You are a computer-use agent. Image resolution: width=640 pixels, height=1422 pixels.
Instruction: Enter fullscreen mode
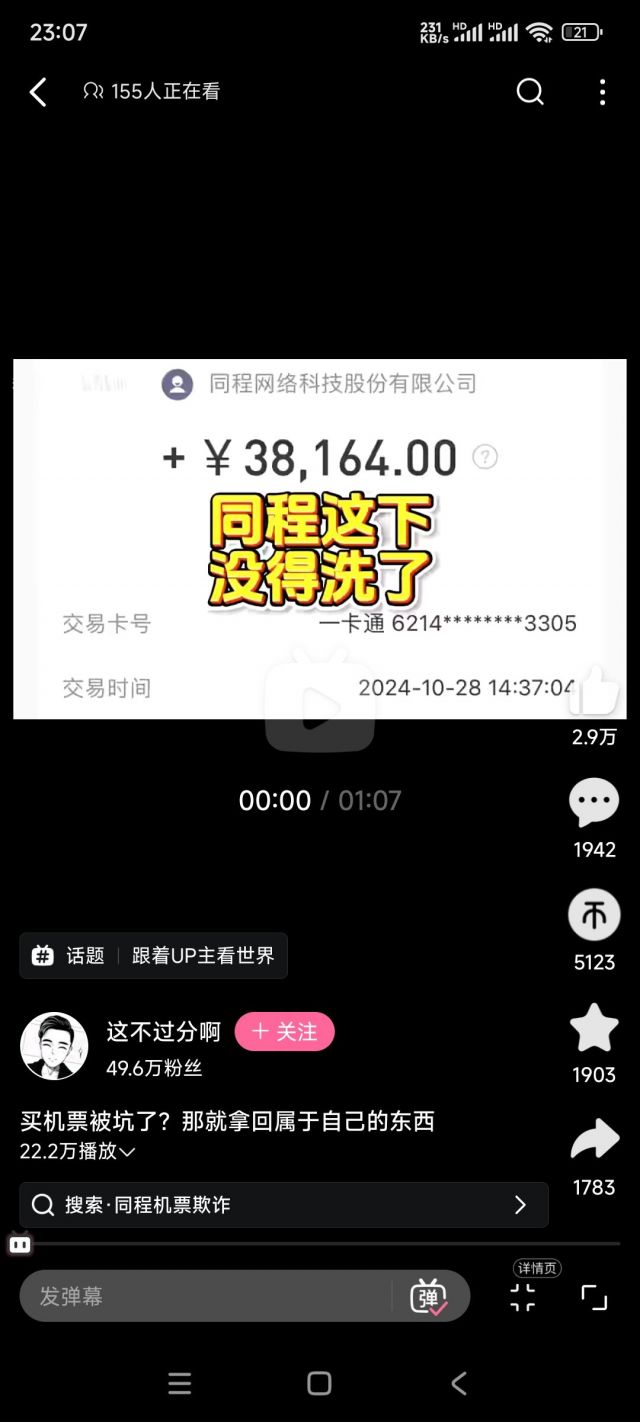click(x=594, y=1297)
